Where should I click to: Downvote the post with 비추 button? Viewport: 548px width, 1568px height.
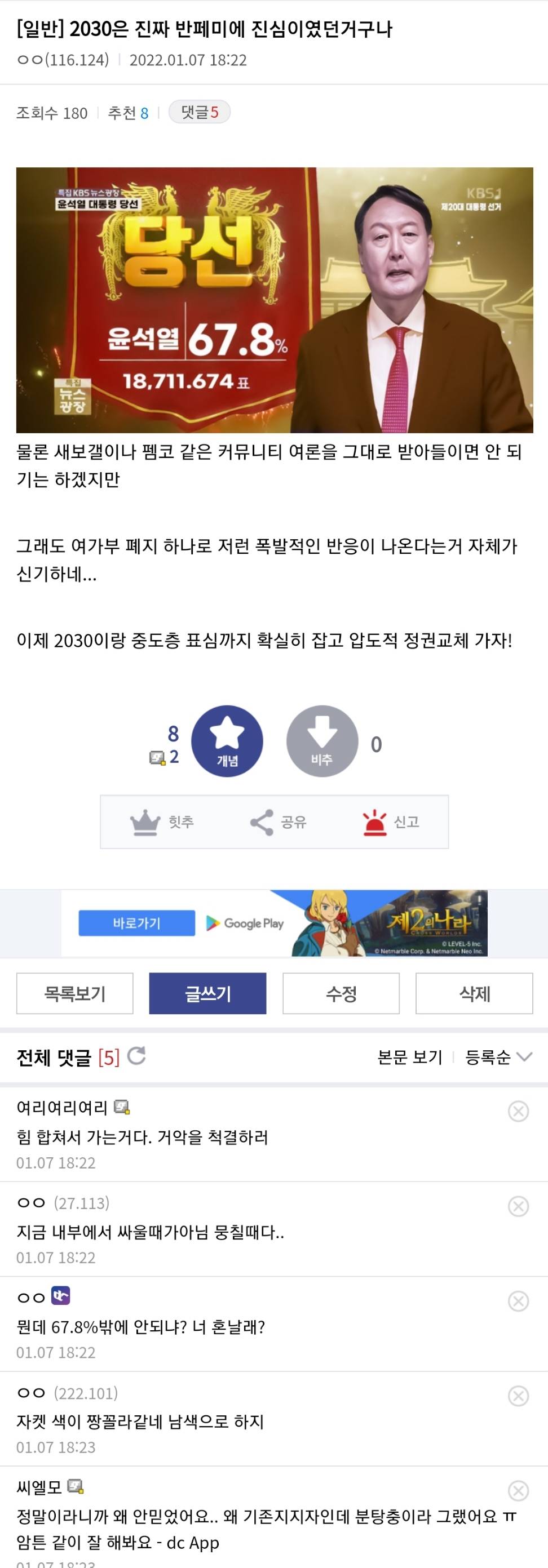pyautogui.click(x=321, y=741)
